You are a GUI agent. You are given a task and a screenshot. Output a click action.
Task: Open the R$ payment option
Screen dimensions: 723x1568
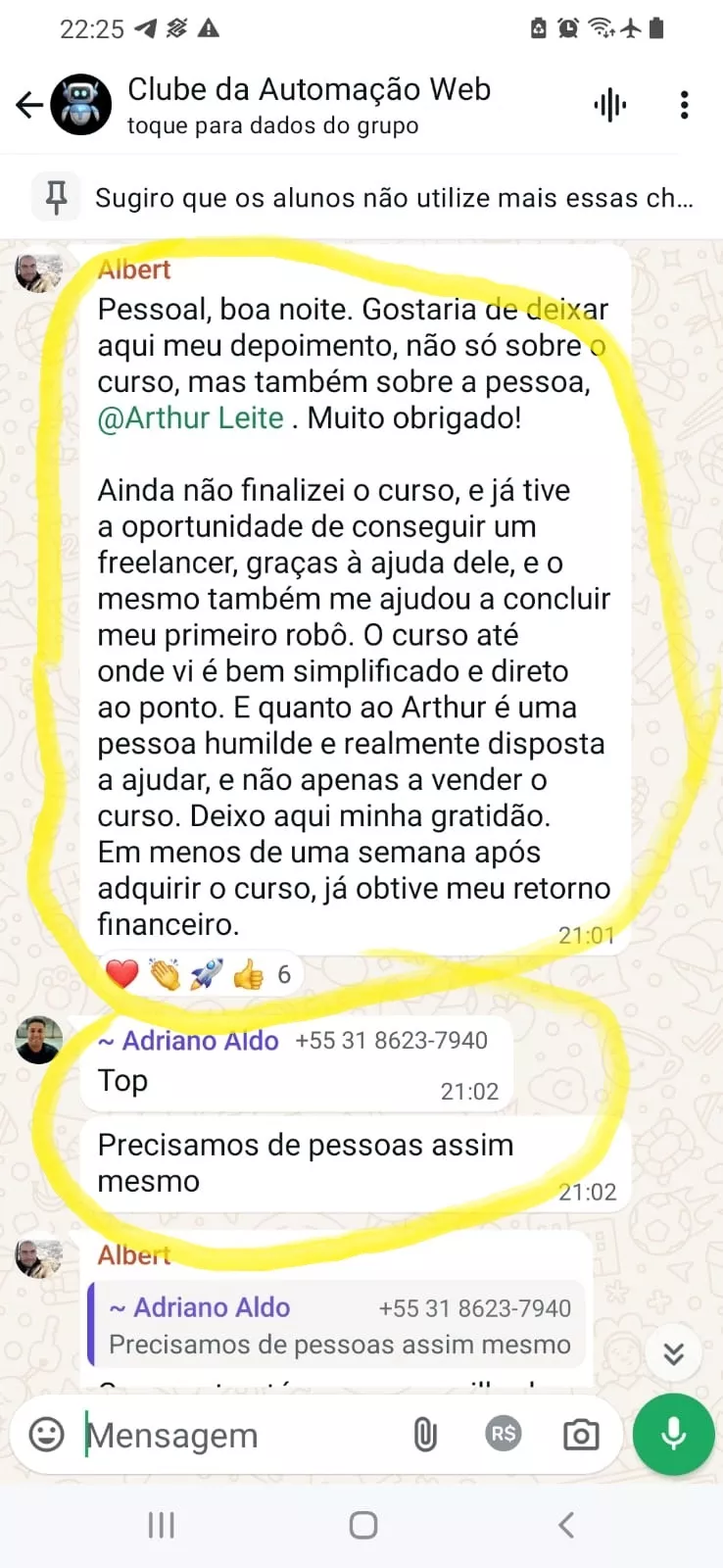tap(503, 1435)
